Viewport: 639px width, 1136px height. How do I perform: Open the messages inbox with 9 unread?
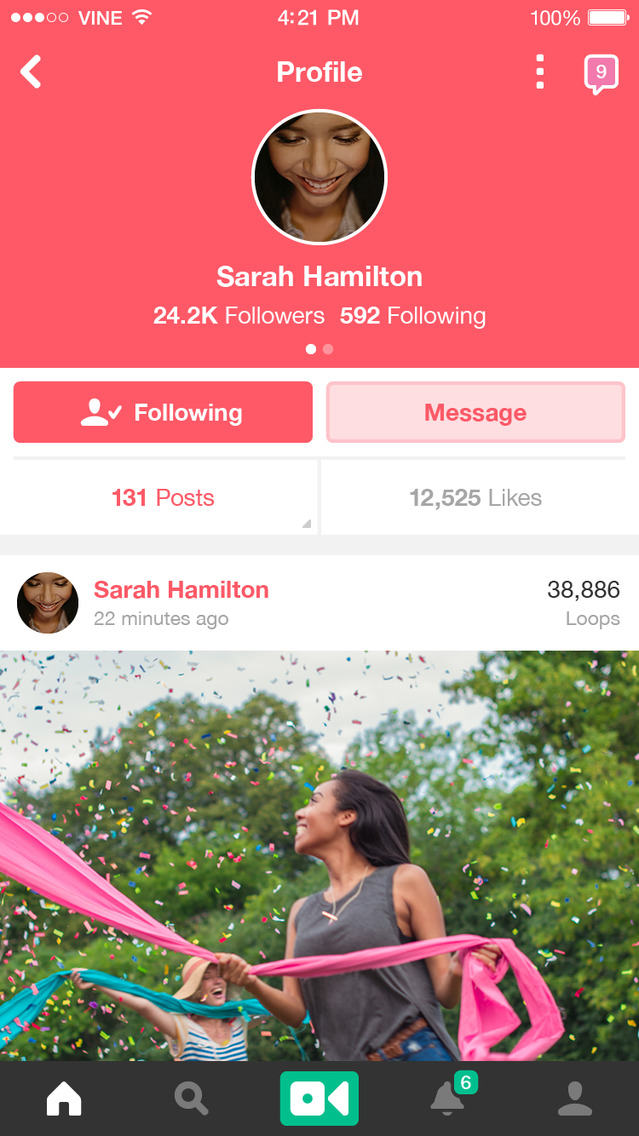click(x=601, y=73)
